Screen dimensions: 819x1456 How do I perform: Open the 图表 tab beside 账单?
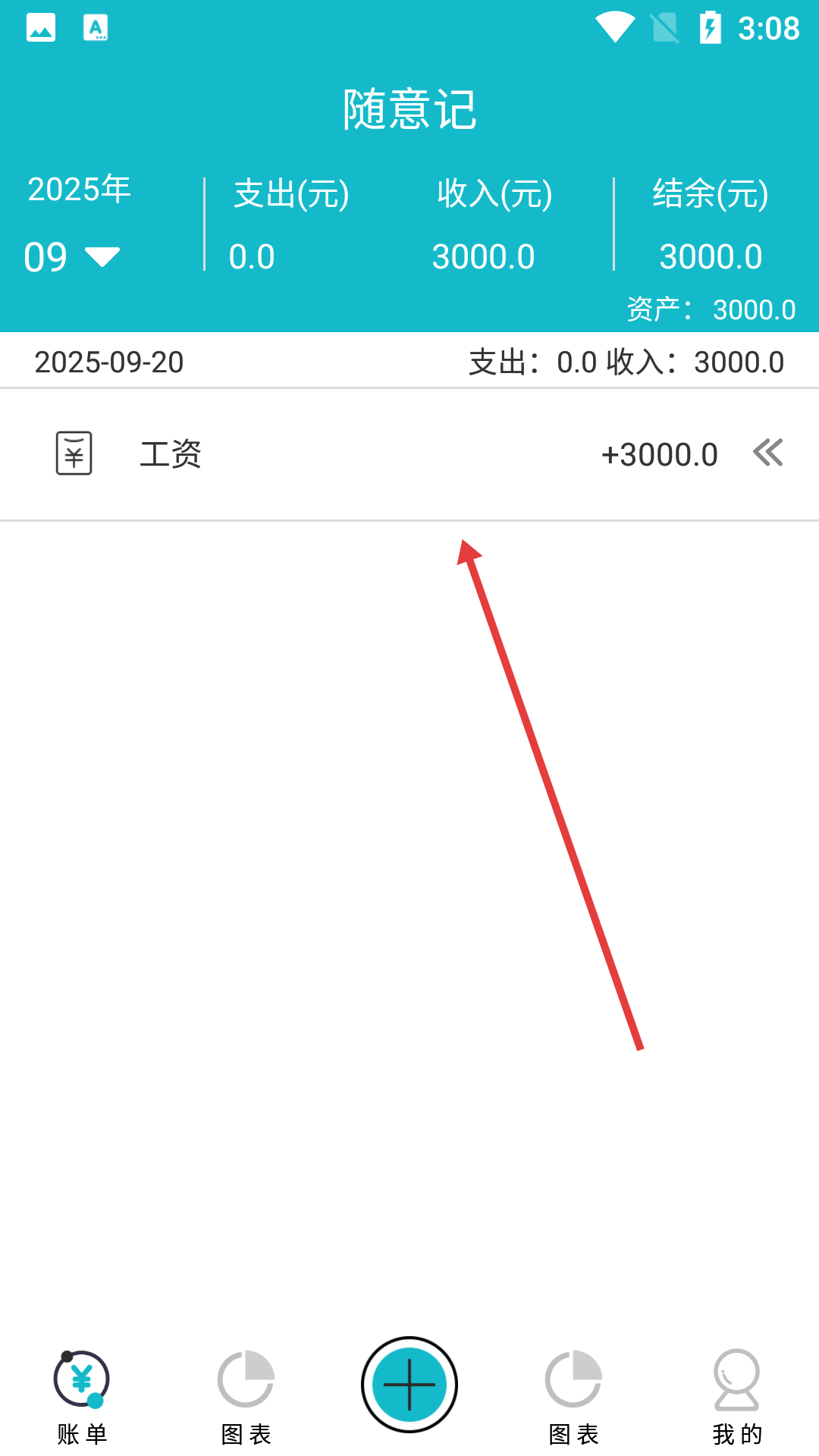pyautogui.click(x=246, y=1398)
